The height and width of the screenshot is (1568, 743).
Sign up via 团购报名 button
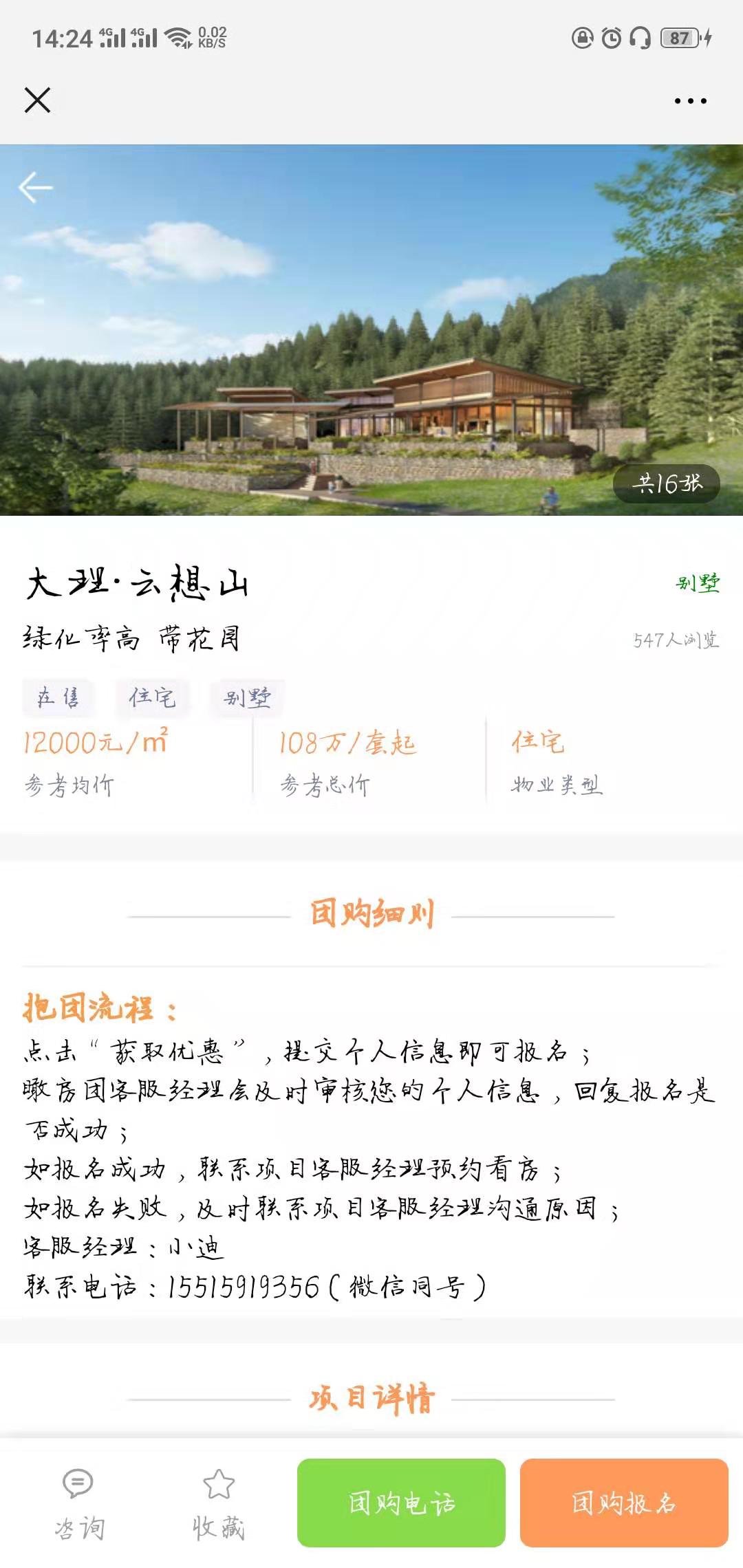click(x=623, y=1503)
